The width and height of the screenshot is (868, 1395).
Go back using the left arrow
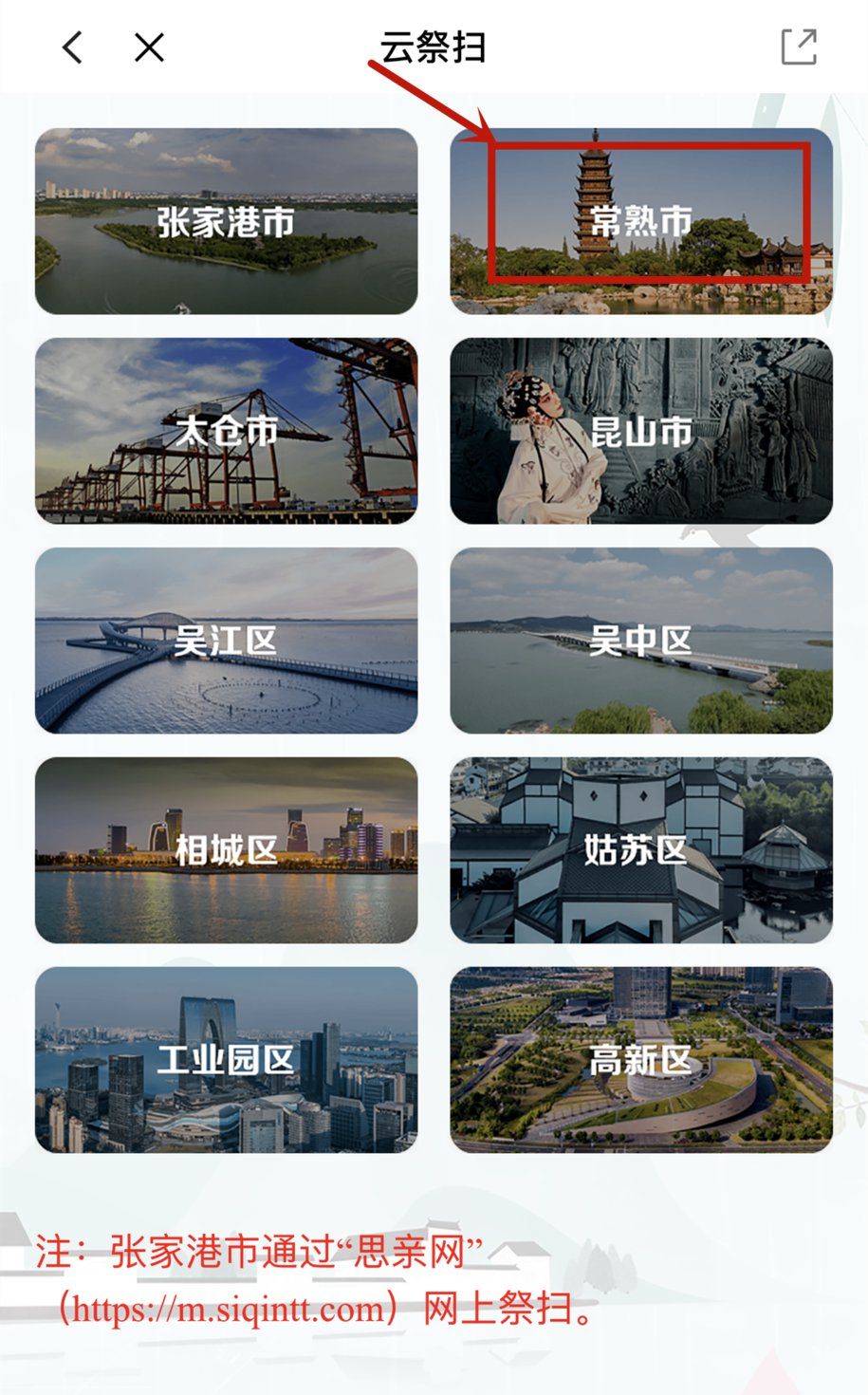(72, 47)
